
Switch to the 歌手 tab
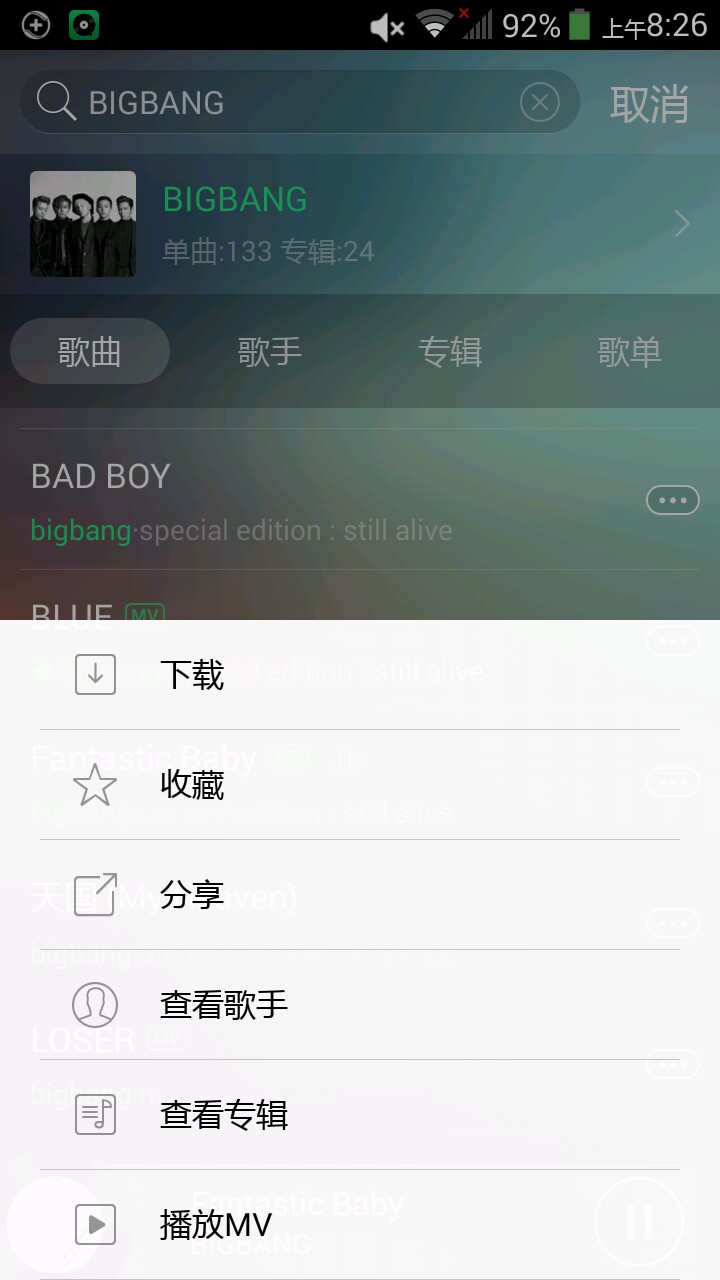coord(270,351)
